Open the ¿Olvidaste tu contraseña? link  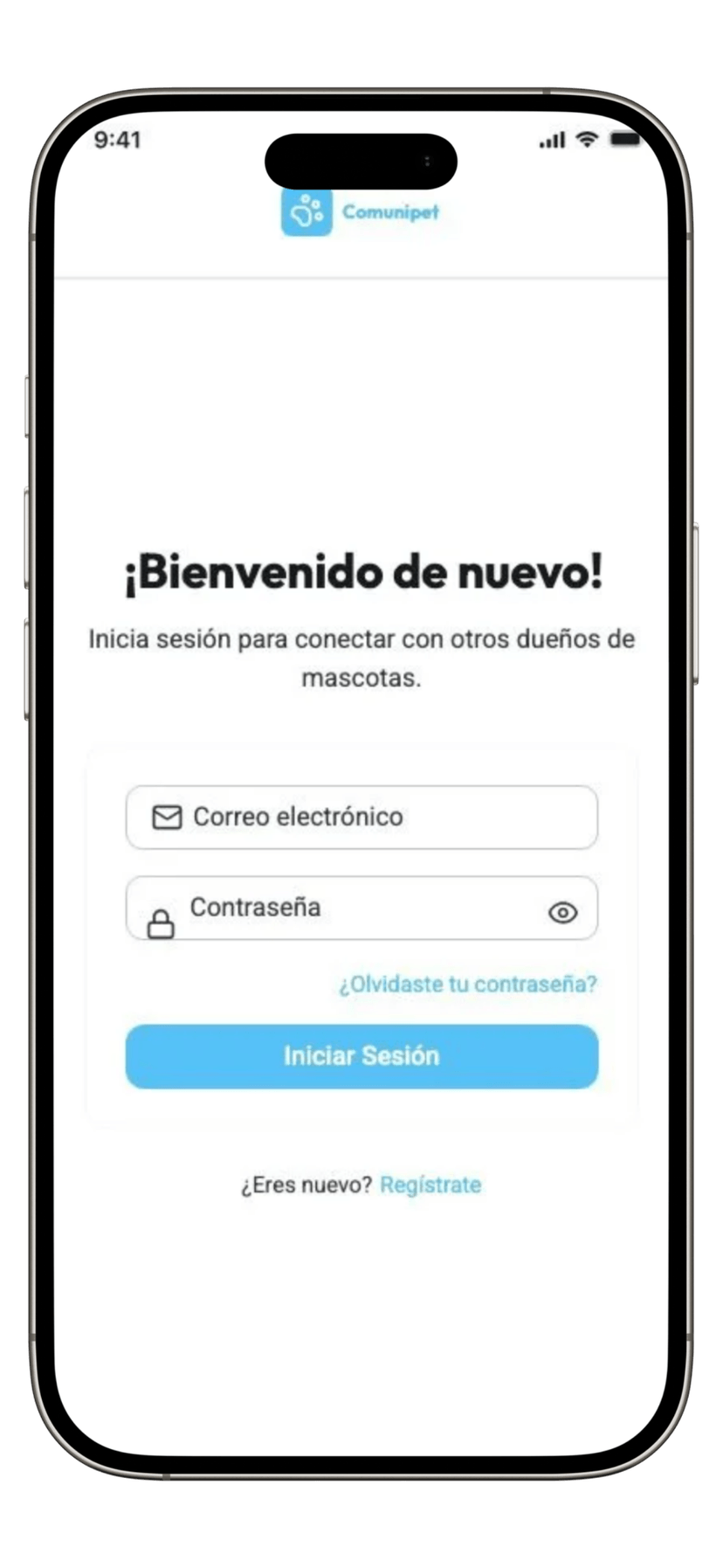pos(467,984)
